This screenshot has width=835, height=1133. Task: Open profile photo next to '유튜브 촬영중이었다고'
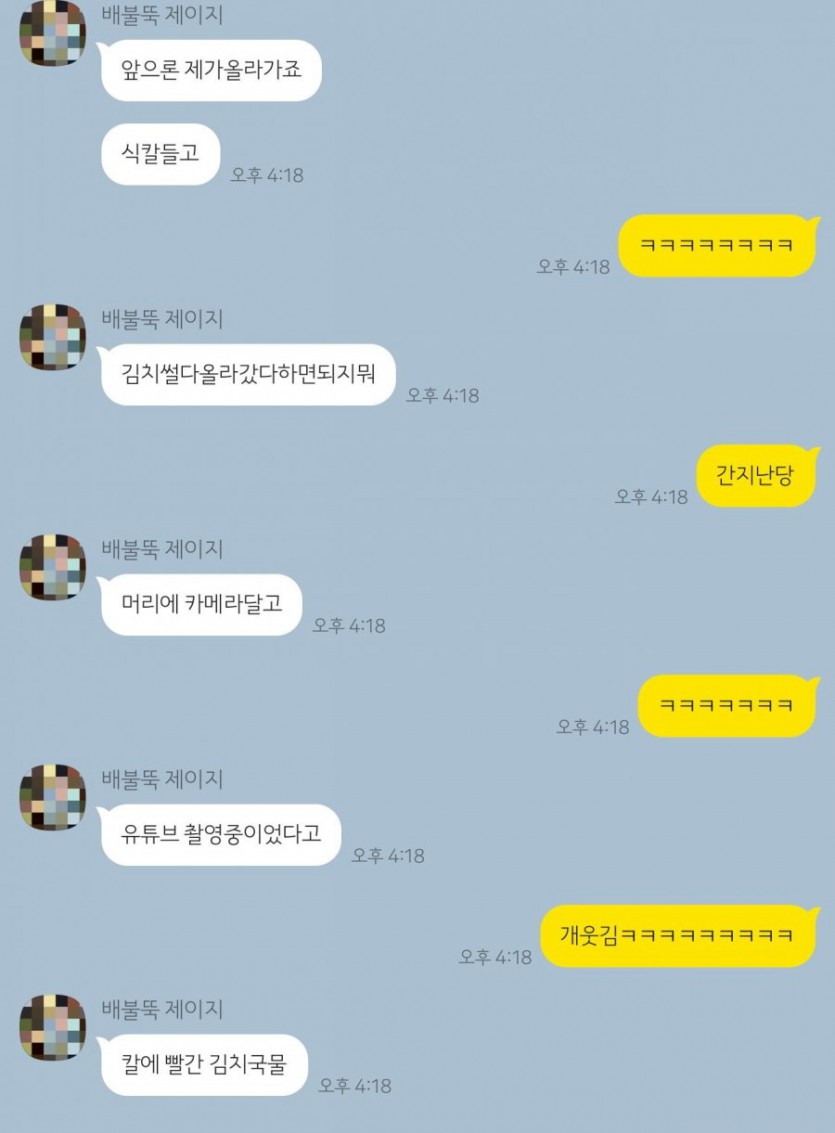coord(52,797)
